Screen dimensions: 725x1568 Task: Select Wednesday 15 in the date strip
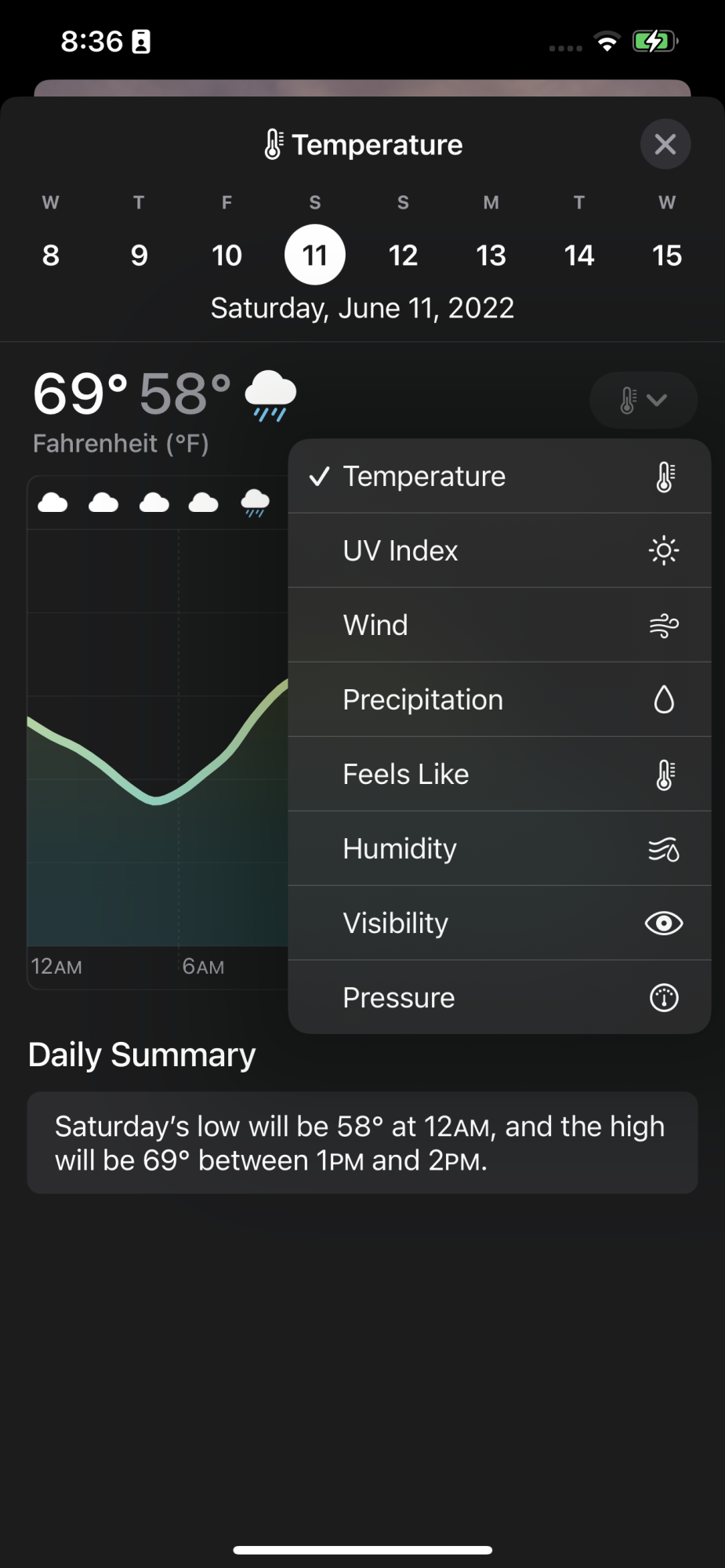(667, 255)
